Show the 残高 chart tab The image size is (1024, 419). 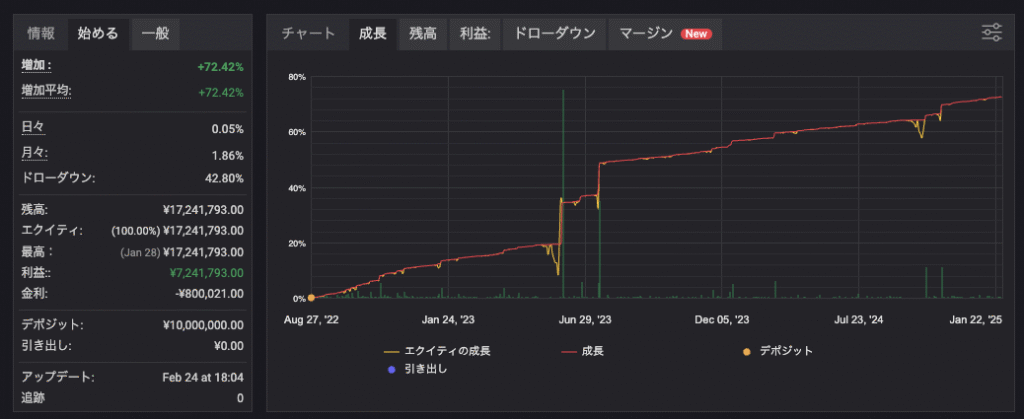(x=423, y=34)
